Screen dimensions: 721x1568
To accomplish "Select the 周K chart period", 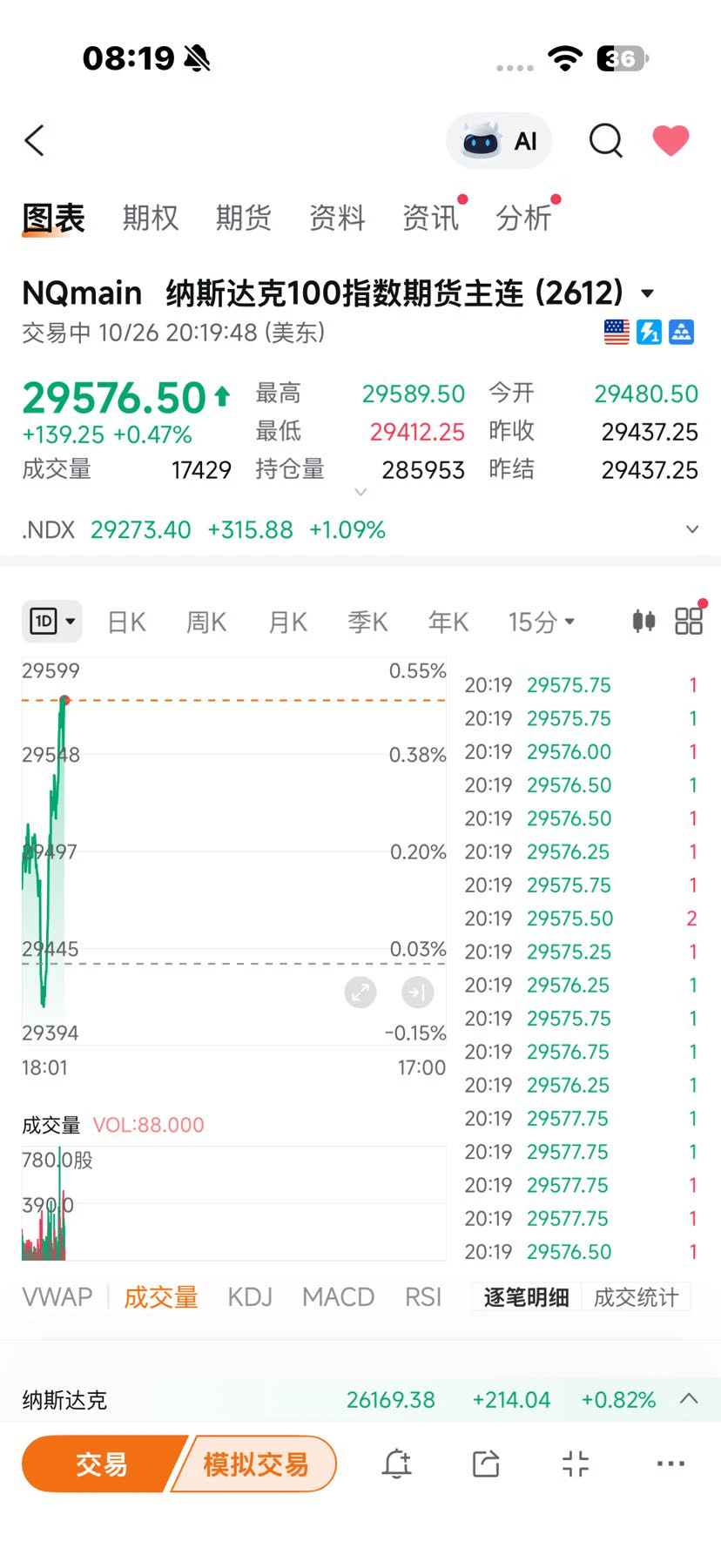I will 206,622.
